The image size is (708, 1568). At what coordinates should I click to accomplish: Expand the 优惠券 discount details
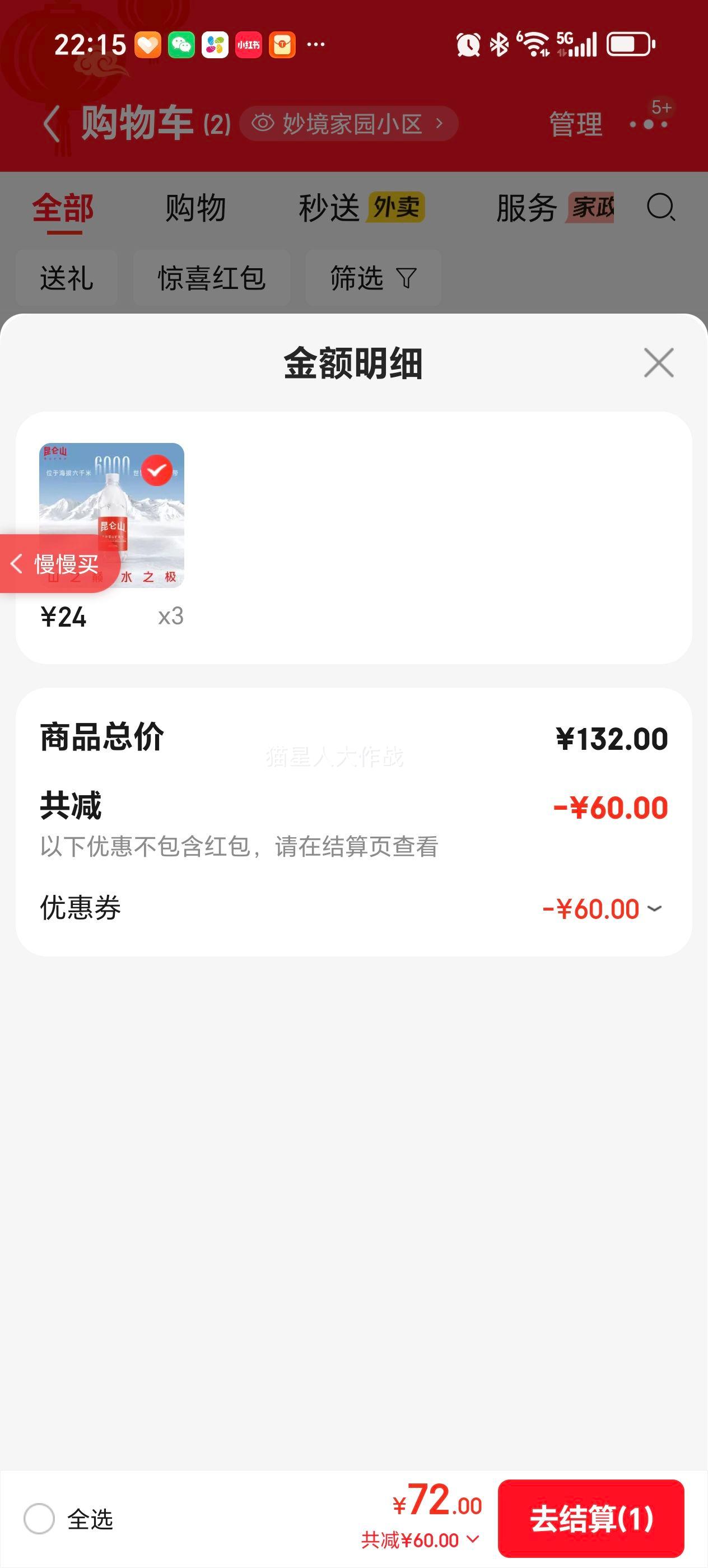click(655, 909)
